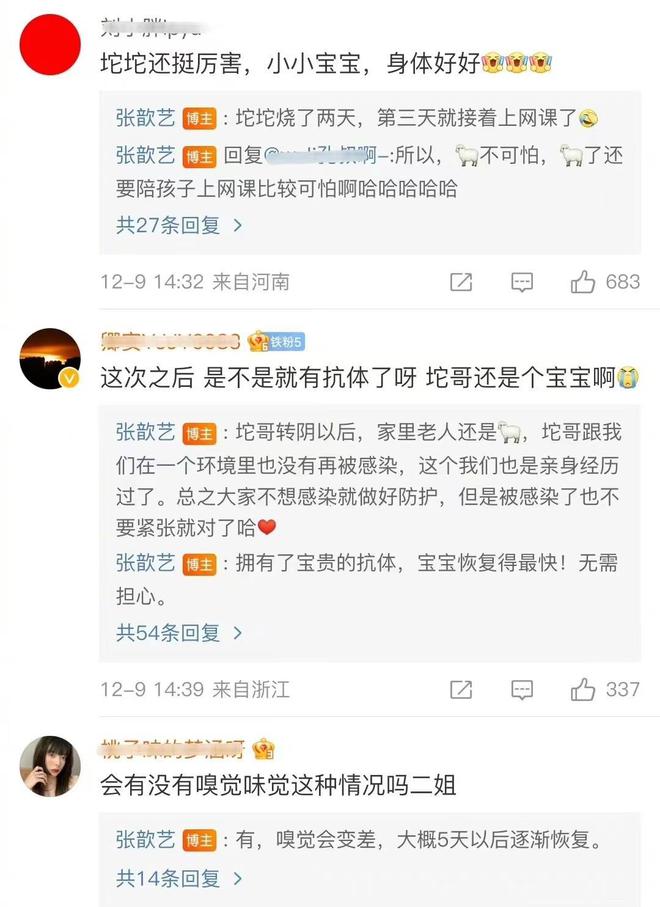
Task: Expand the 共54条回复 replies
Action: point(179,632)
